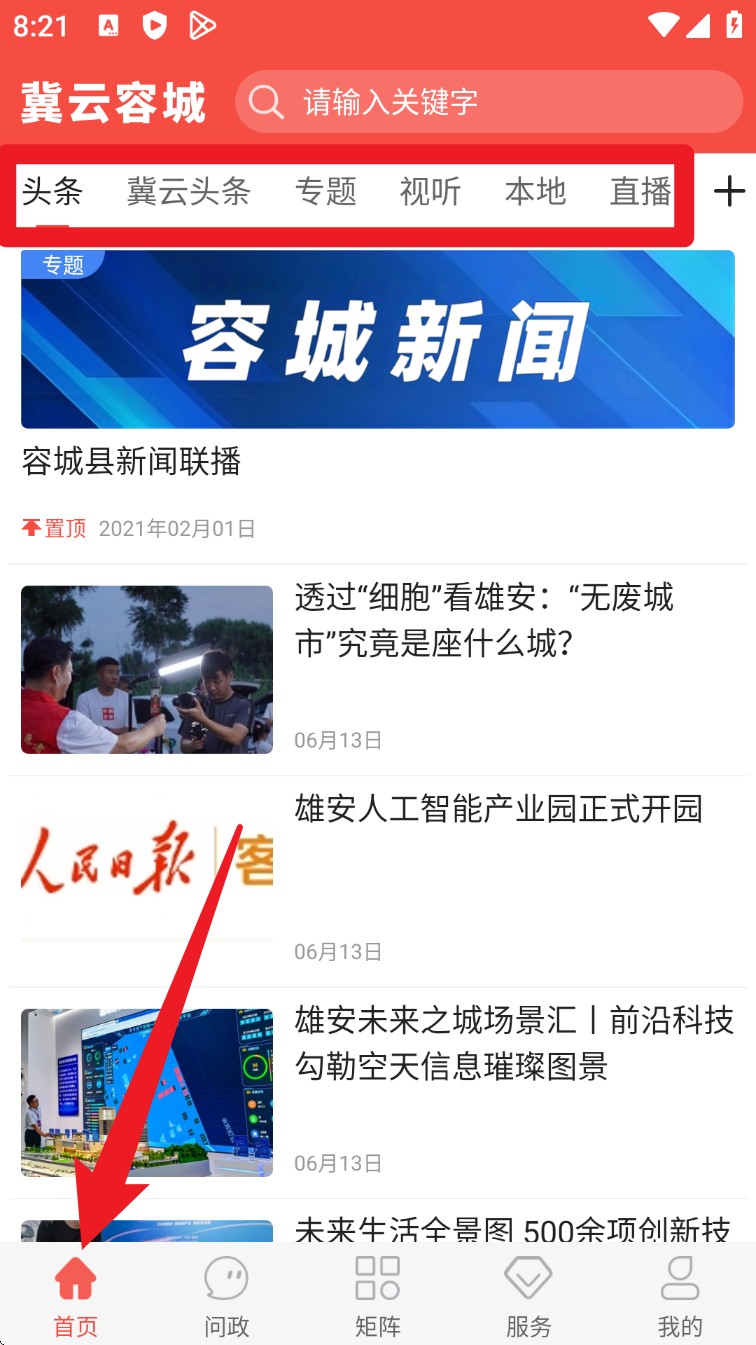This screenshot has width=756, height=1345.
Task: Tap the plus icon to add channels
Action: [x=729, y=191]
